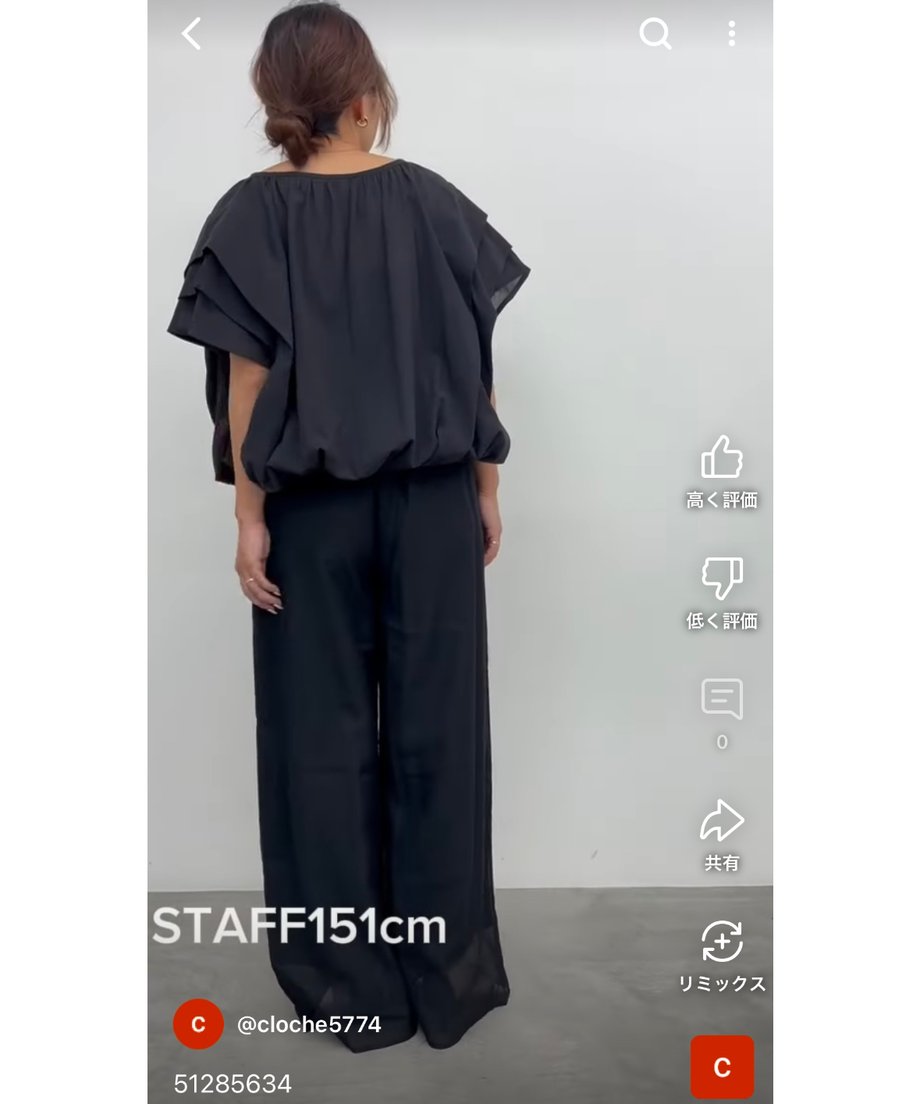Dislike this Short with thumbs down
Image resolution: width=920 pixels, height=1104 pixels.
click(722, 579)
